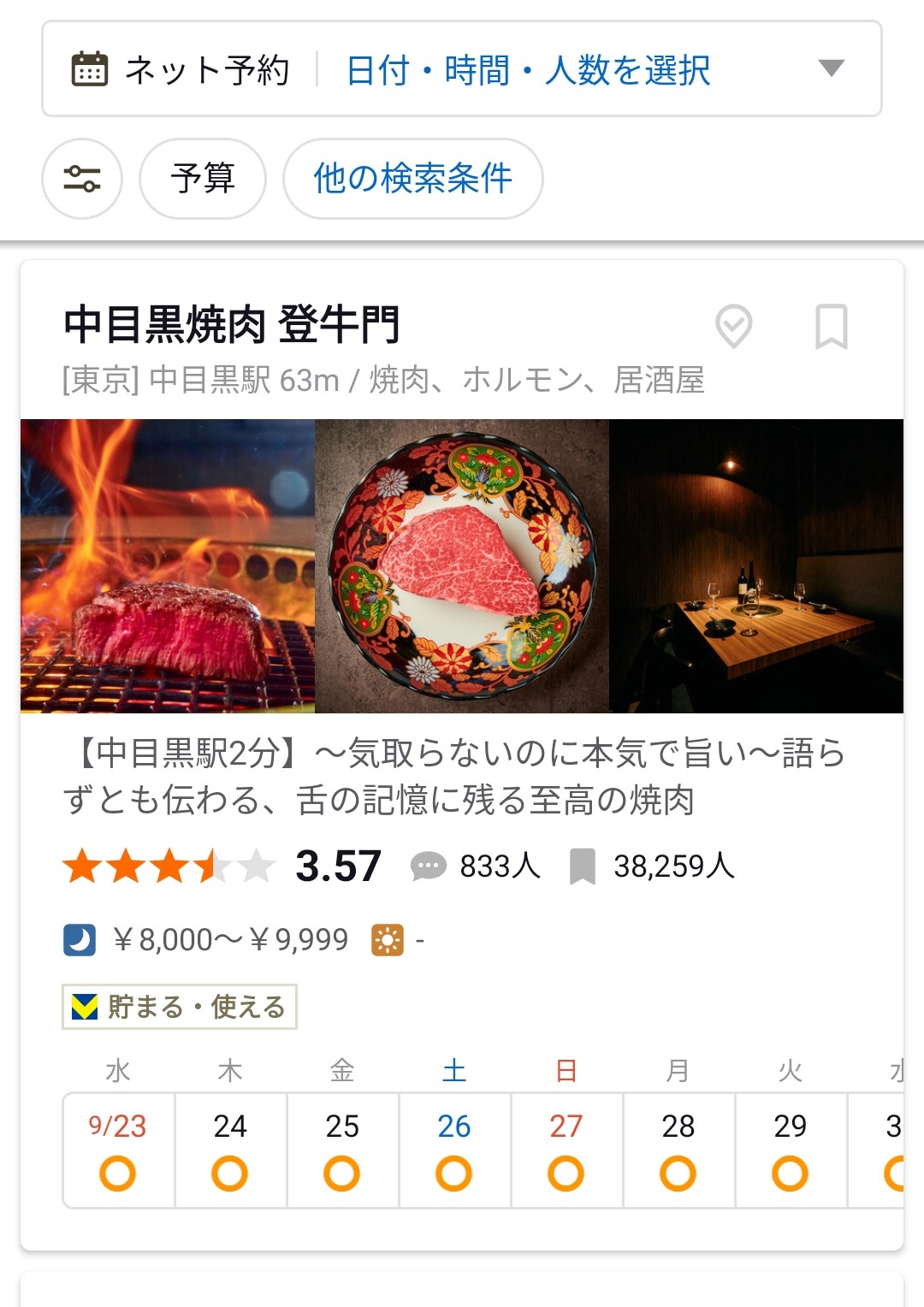Mark 中目黒焼肉 登牛門 as visited with the check icon

(733, 326)
